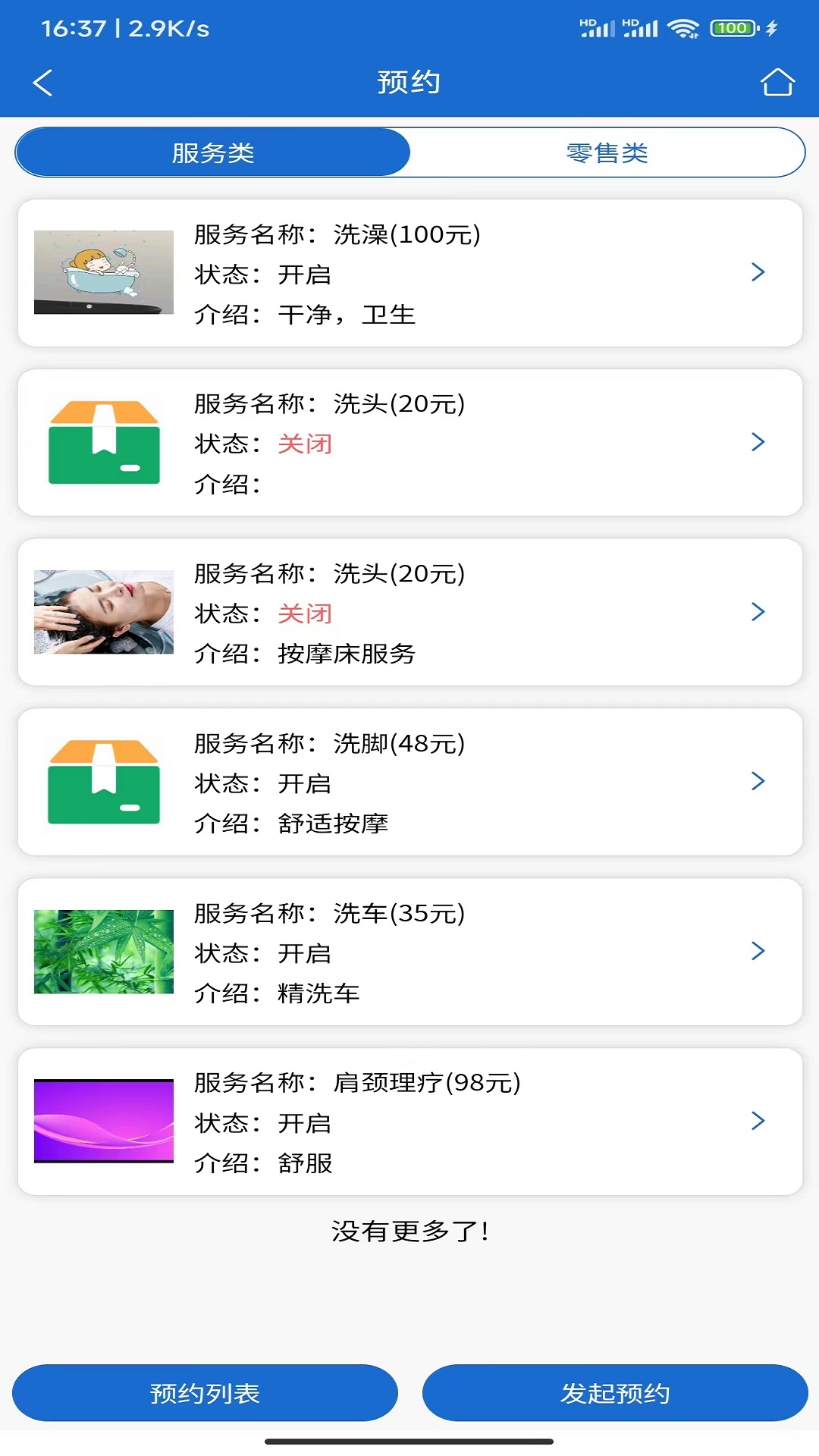Tap the back arrow in the header
Screen dimensions: 819x1456
[x=43, y=82]
